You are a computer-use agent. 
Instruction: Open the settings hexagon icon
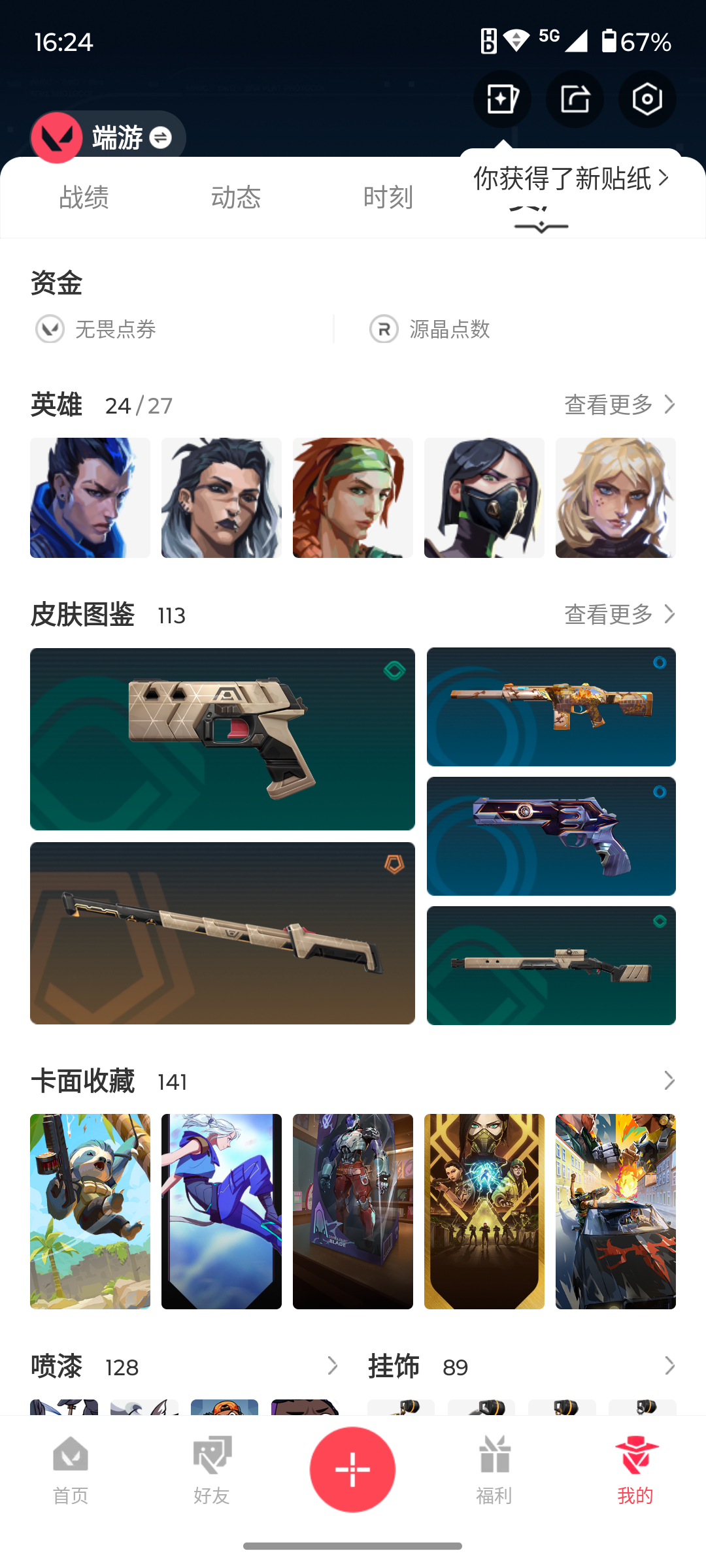point(647,99)
